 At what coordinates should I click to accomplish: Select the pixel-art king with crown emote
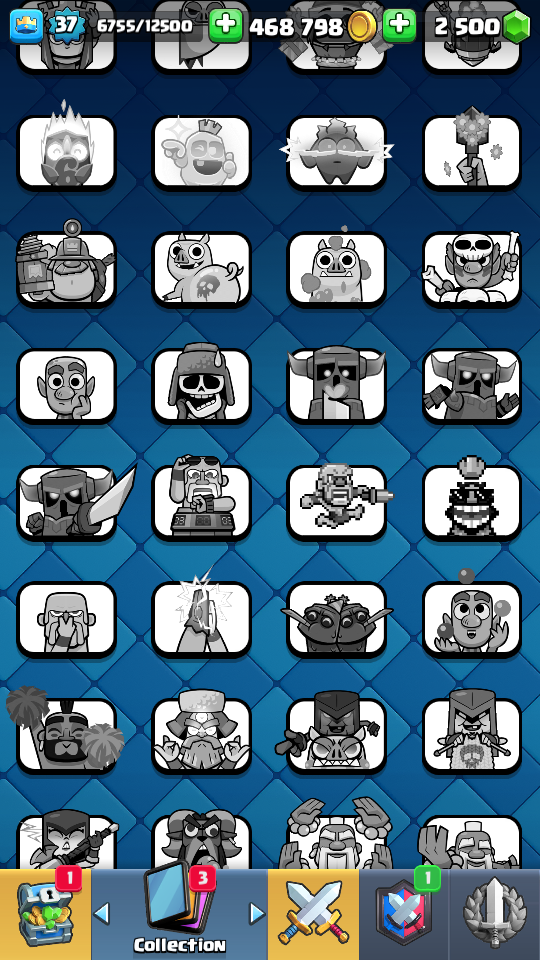472,501
